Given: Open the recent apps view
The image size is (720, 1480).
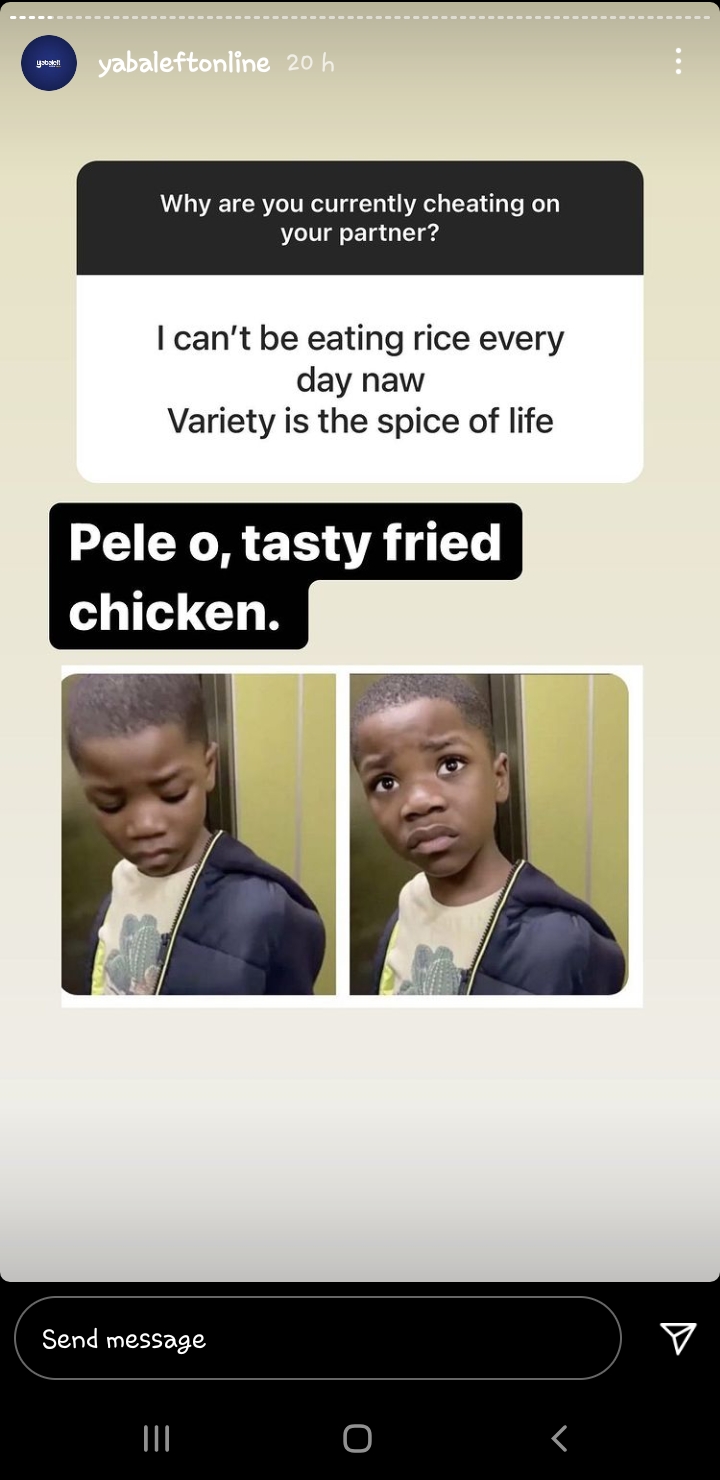Looking at the screenshot, I should click(x=156, y=1438).
